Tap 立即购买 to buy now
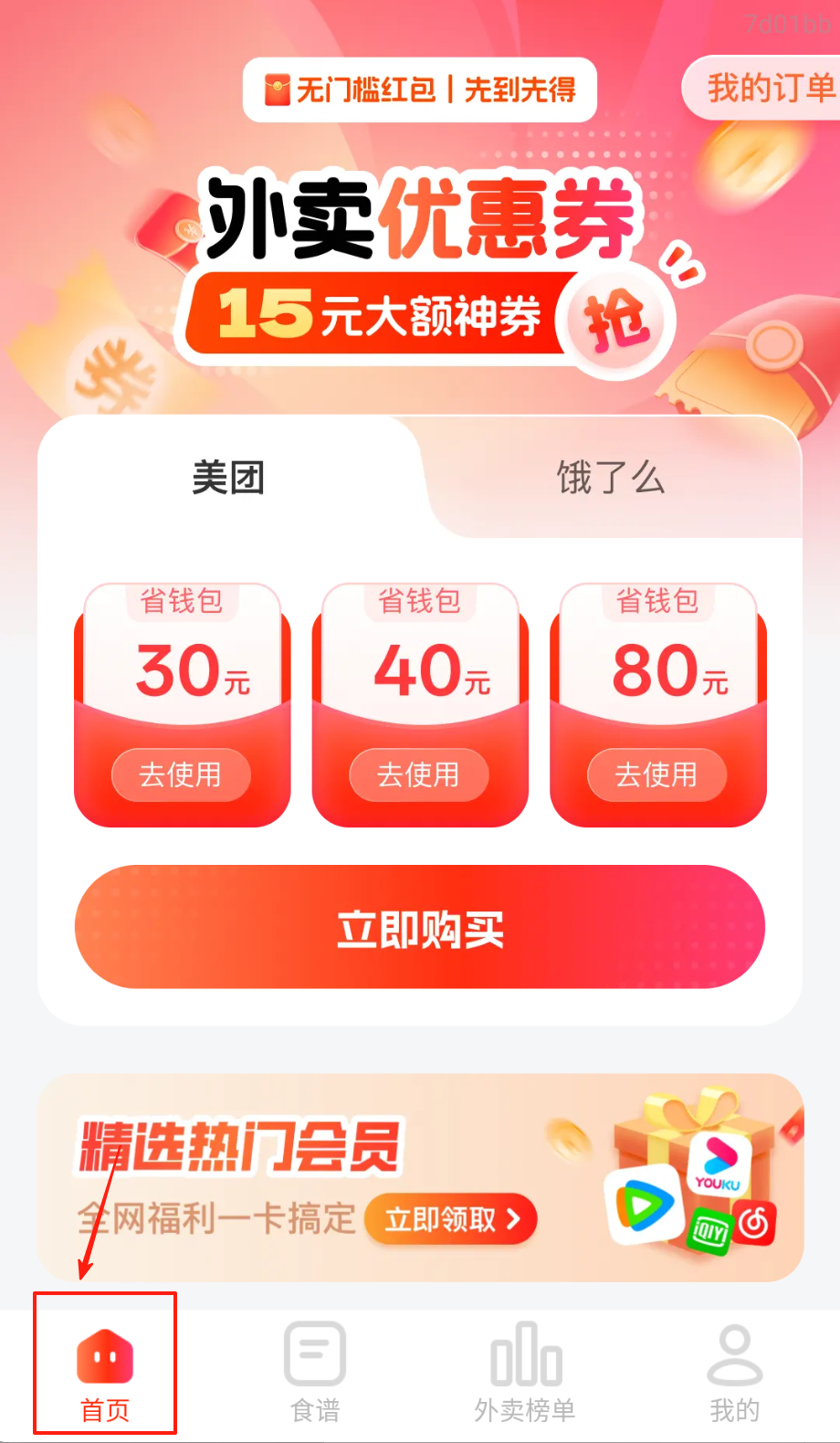This screenshot has width=840, height=1443. (420, 928)
